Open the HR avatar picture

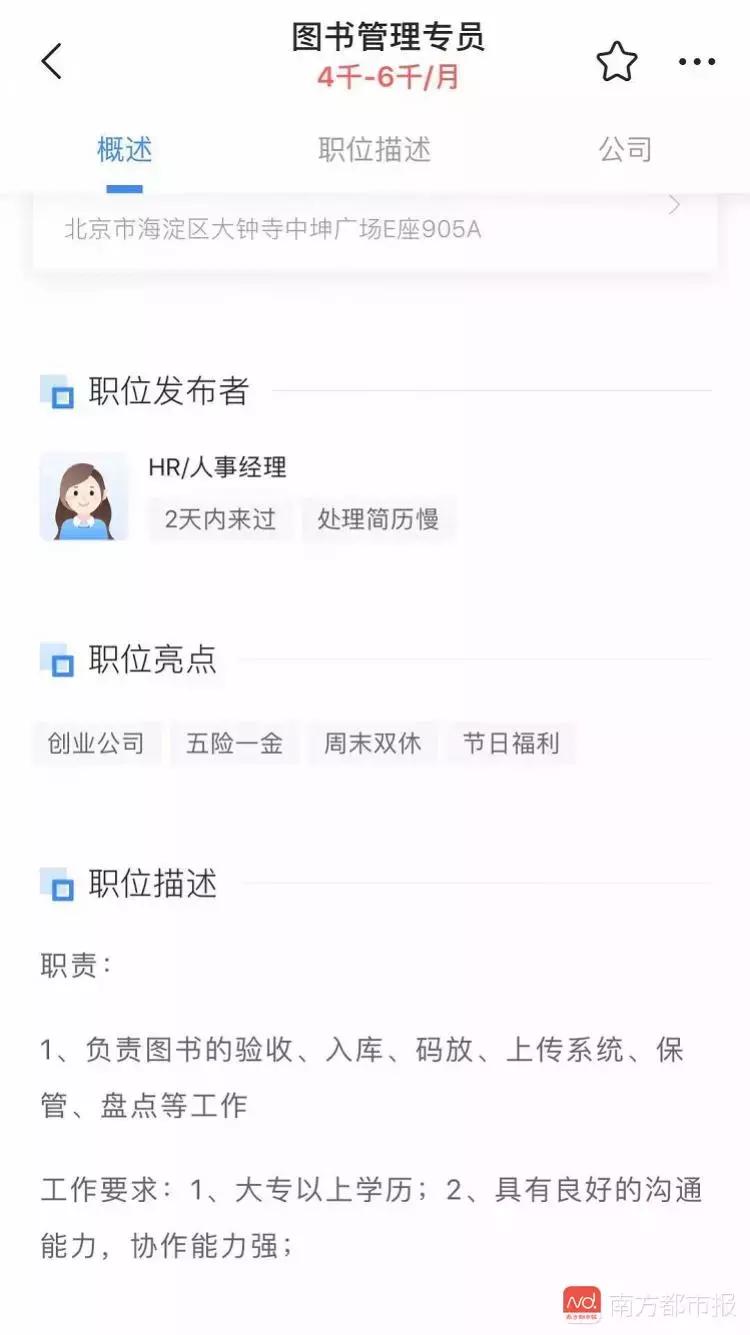point(84,496)
